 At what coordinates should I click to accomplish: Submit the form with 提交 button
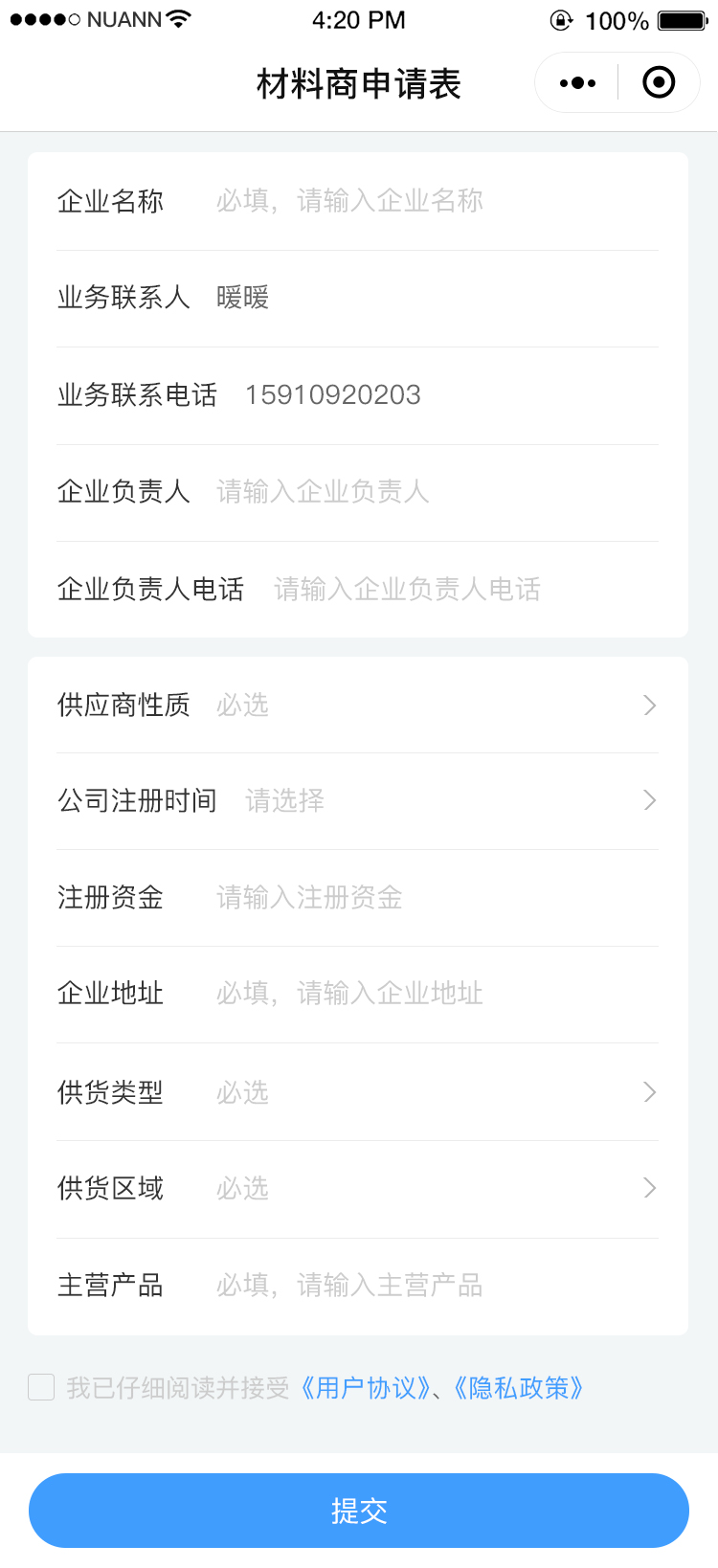359,1511
